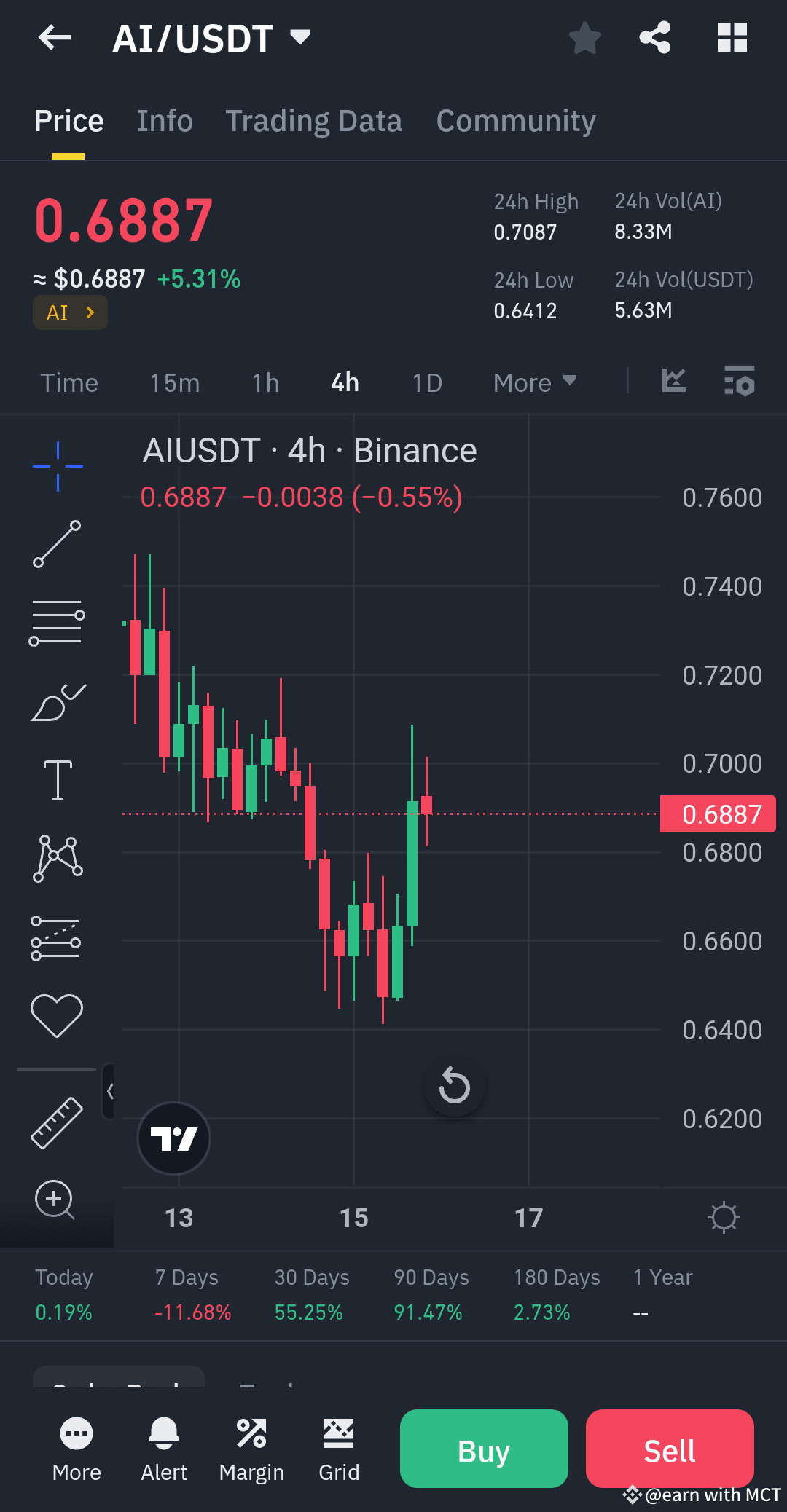Image resolution: width=787 pixels, height=1512 pixels.
Task: Toggle AI/USDT as a favorite star
Action: (584, 38)
